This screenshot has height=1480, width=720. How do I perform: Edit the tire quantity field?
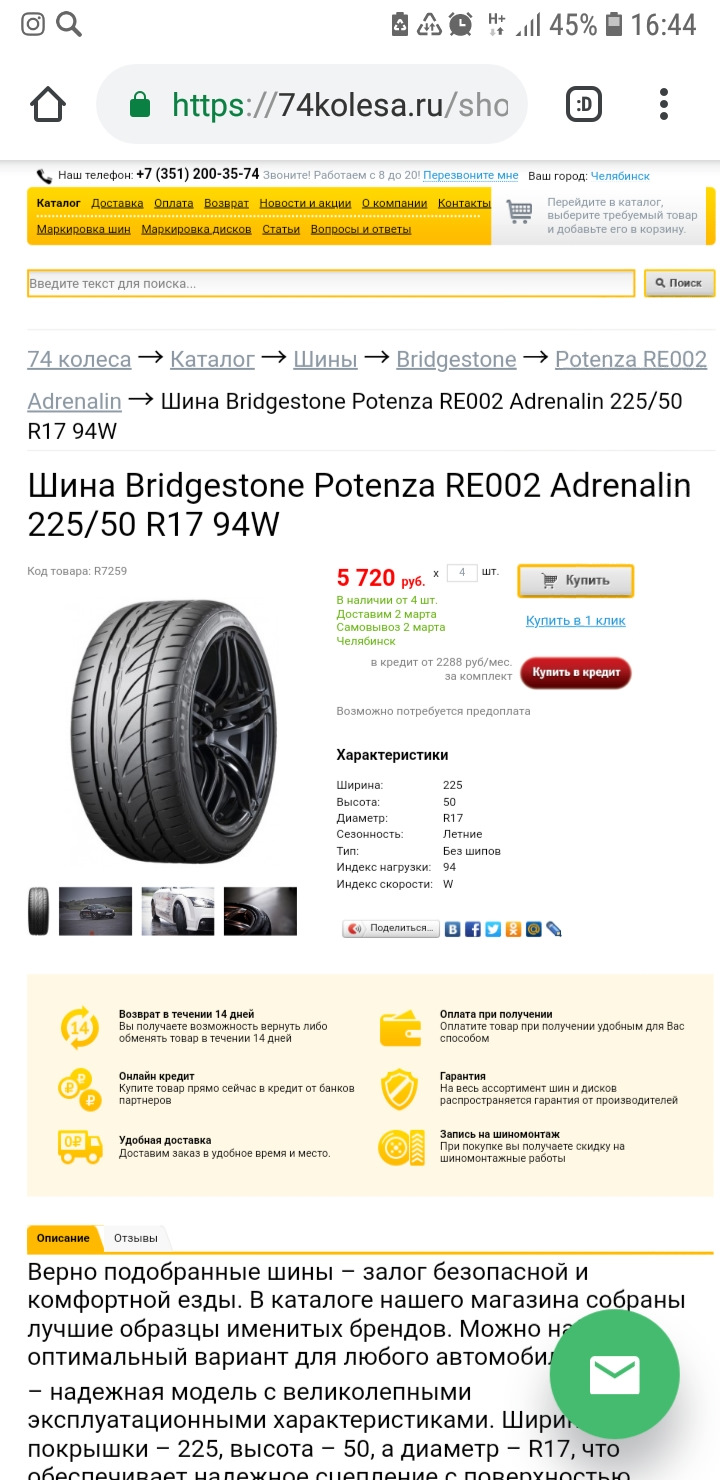(462, 573)
